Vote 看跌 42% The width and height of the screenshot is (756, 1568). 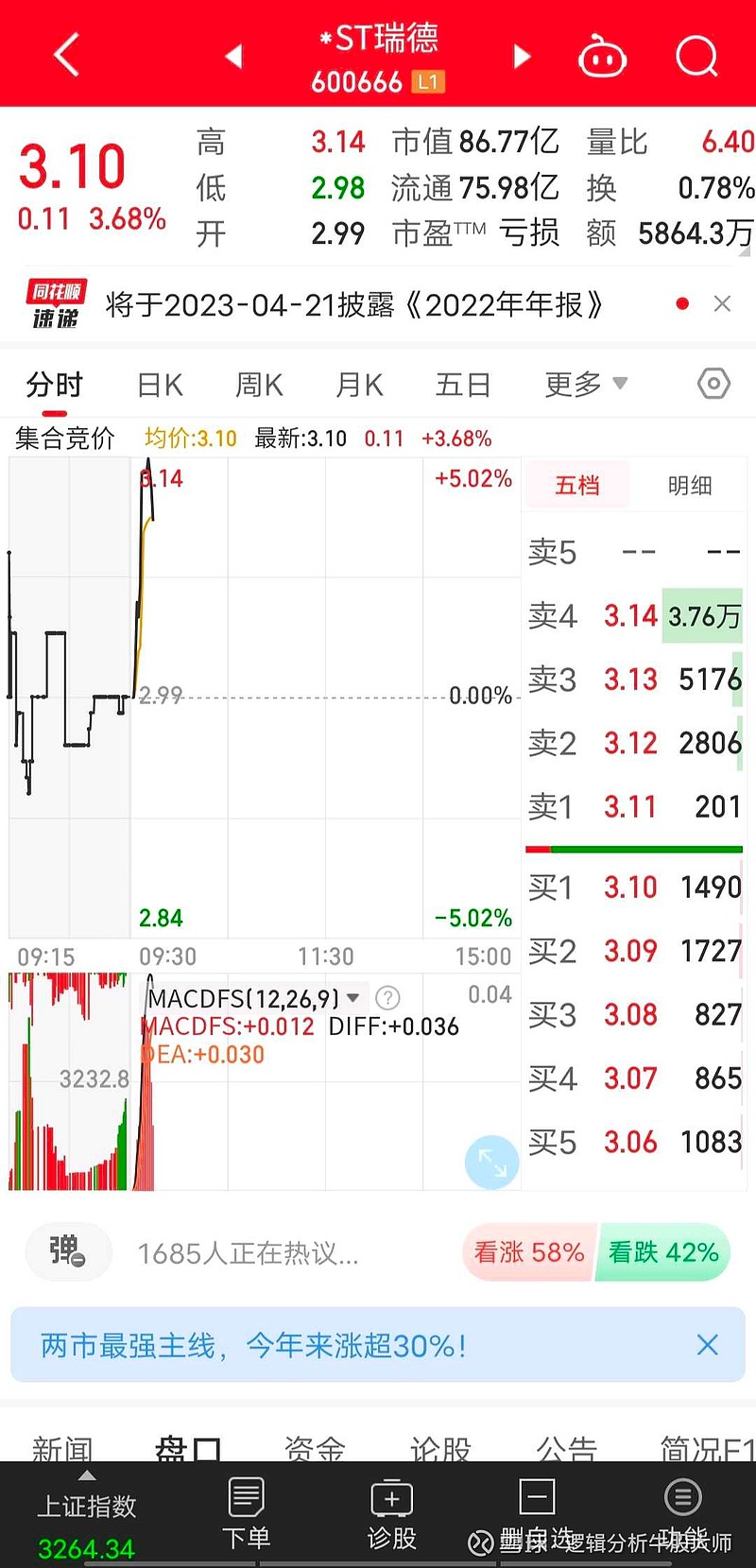coord(663,1253)
